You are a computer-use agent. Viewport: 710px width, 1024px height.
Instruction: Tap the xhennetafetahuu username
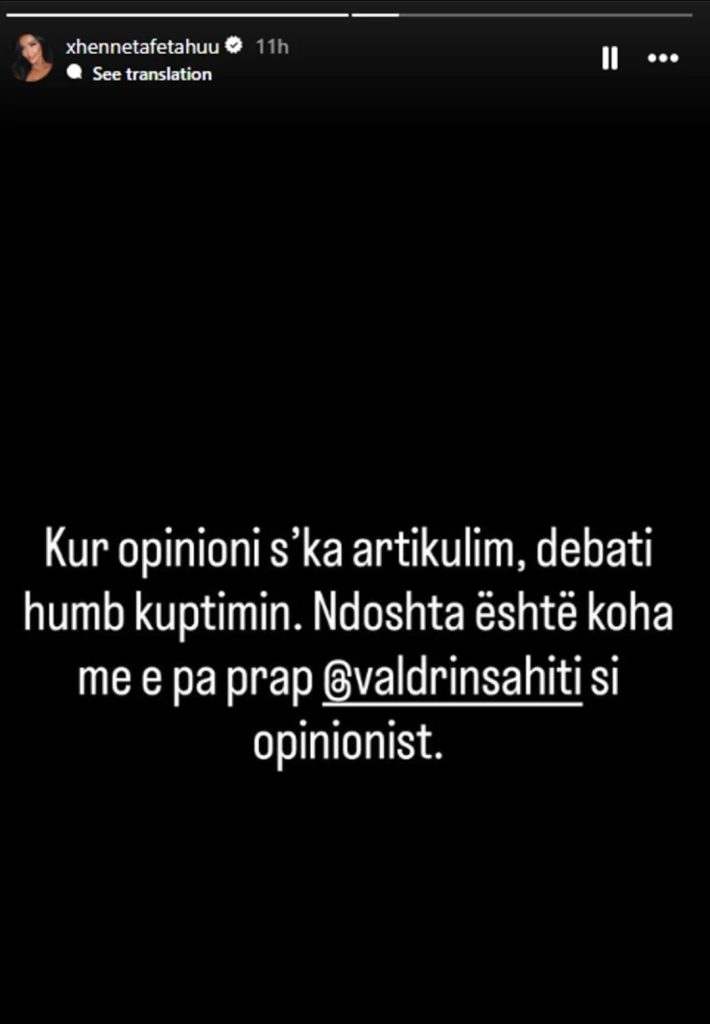pyautogui.click(x=142, y=46)
